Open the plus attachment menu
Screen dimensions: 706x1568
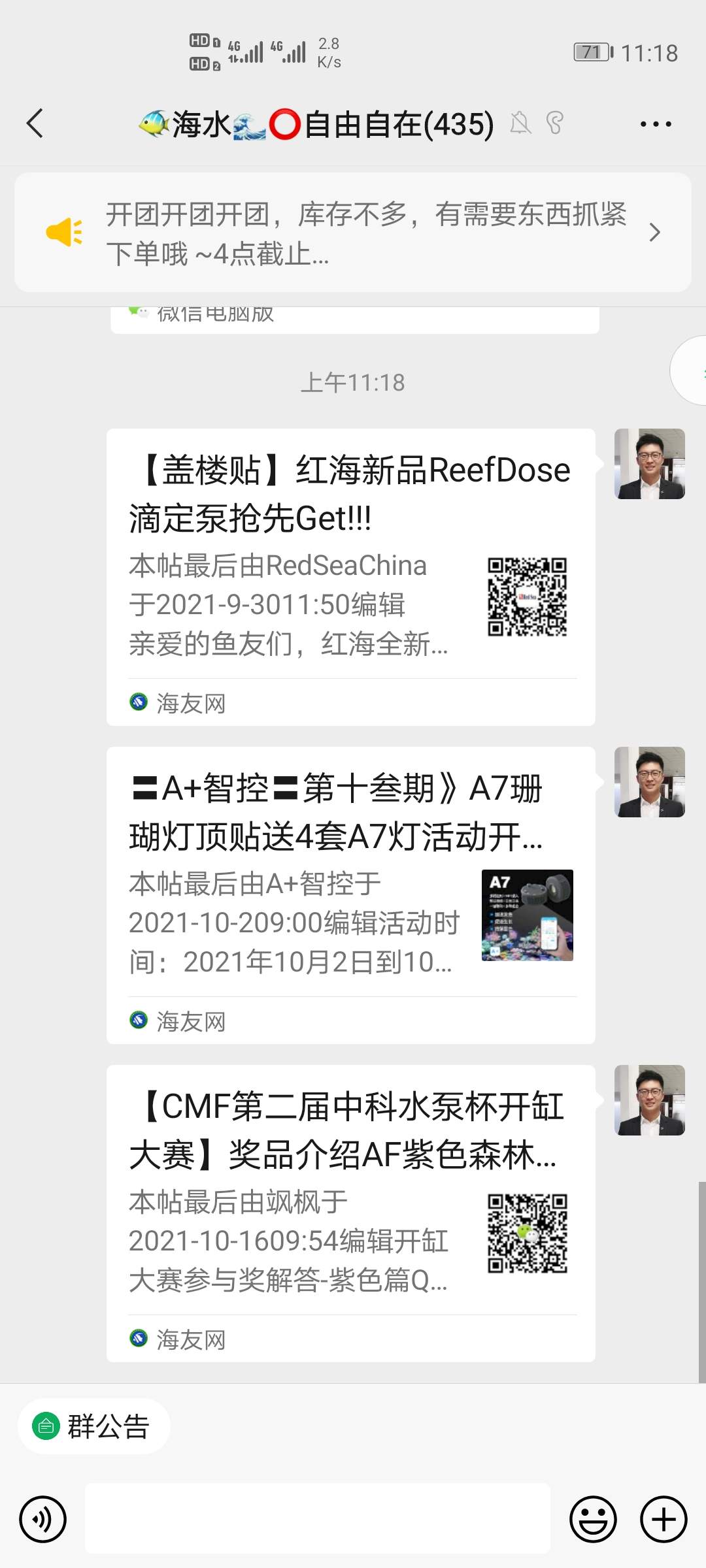[664, 1519]
